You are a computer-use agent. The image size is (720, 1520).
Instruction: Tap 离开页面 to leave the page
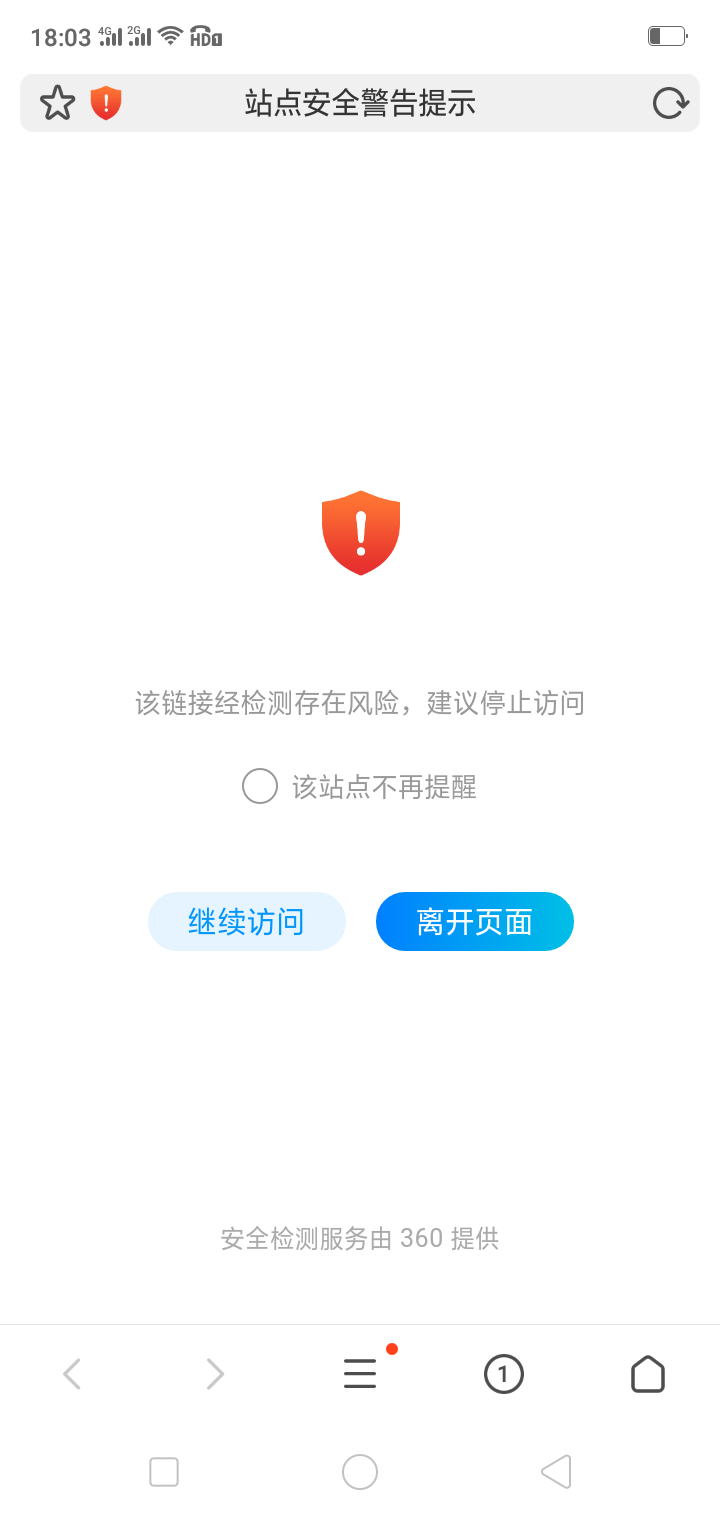(x=475, y=921)
